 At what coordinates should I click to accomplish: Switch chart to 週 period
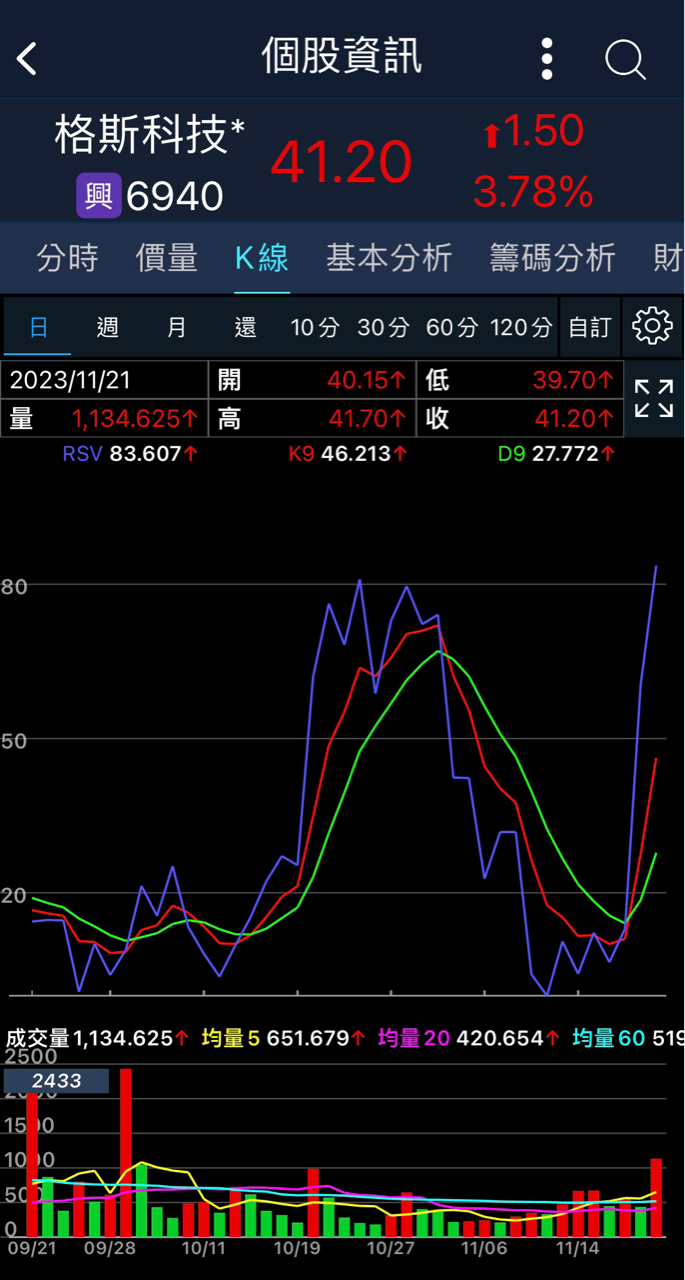108,327
